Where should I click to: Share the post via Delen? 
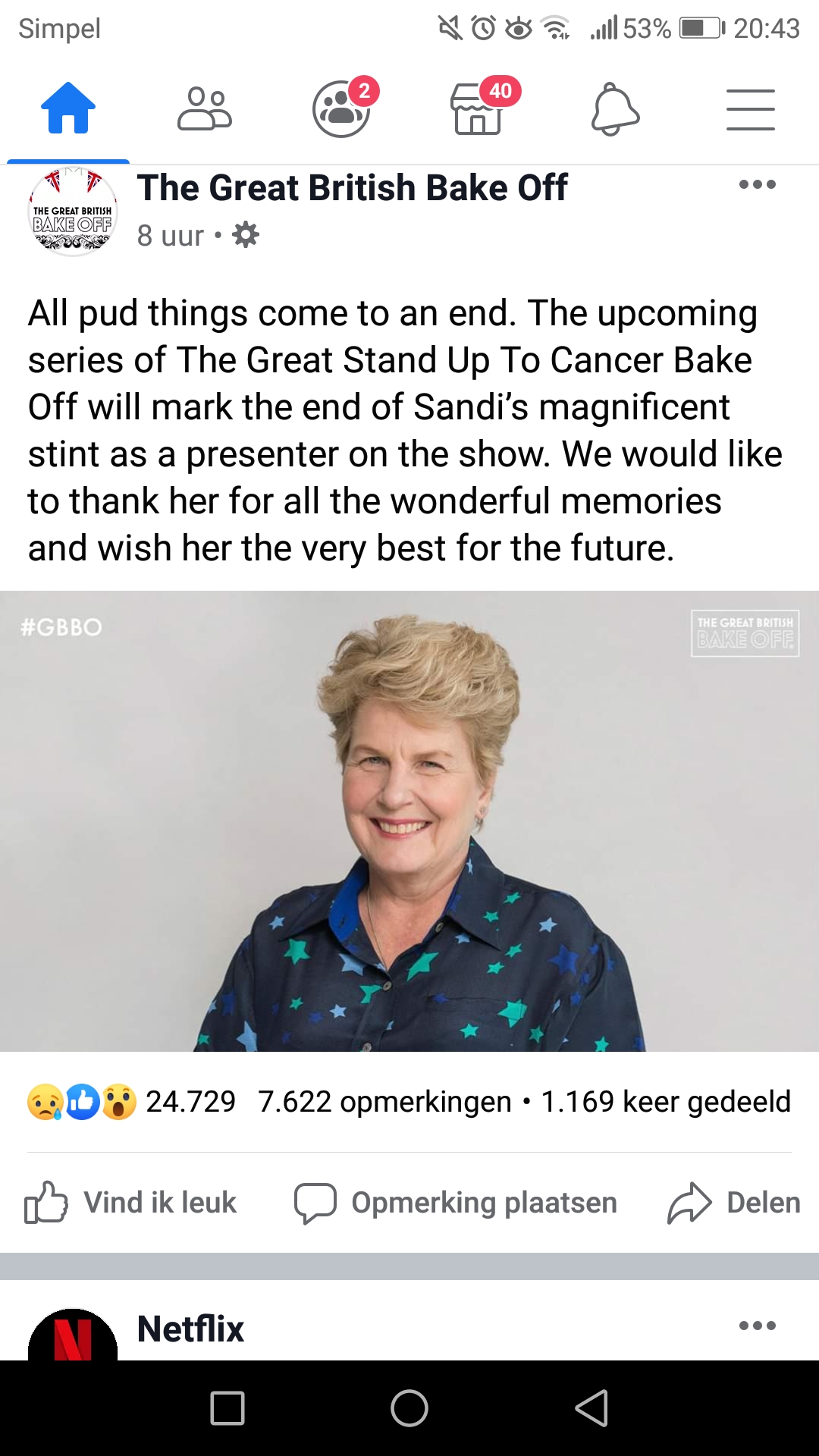click(x=734, y=1203)
